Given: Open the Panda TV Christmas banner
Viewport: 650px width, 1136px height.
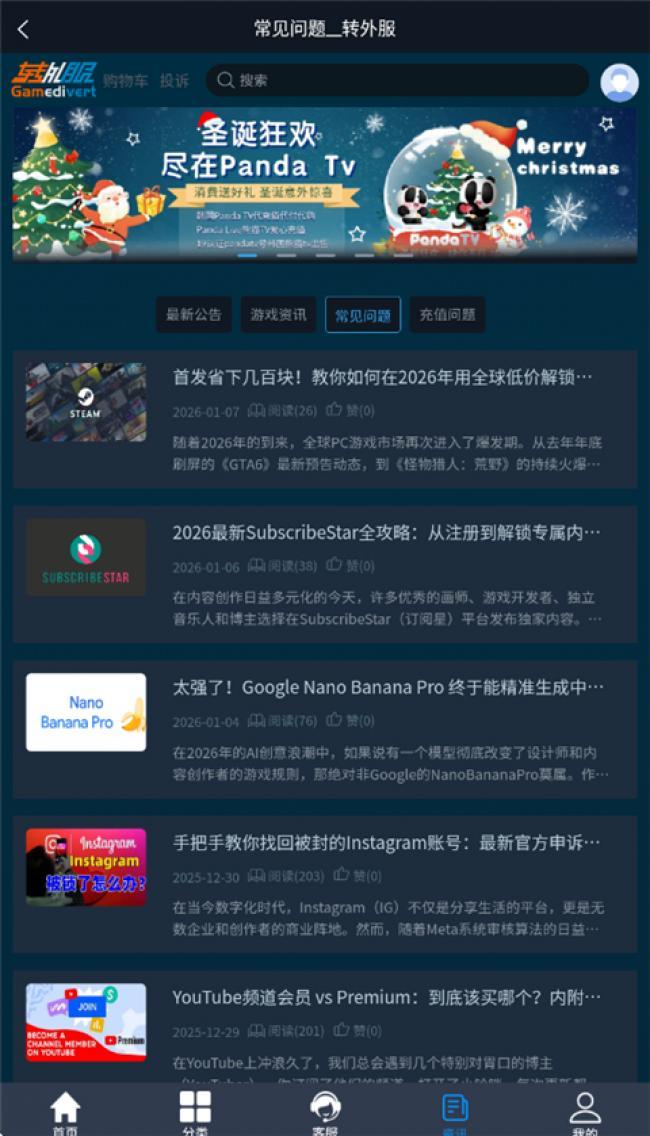Looking at the screenshot, I should [324, 183].
